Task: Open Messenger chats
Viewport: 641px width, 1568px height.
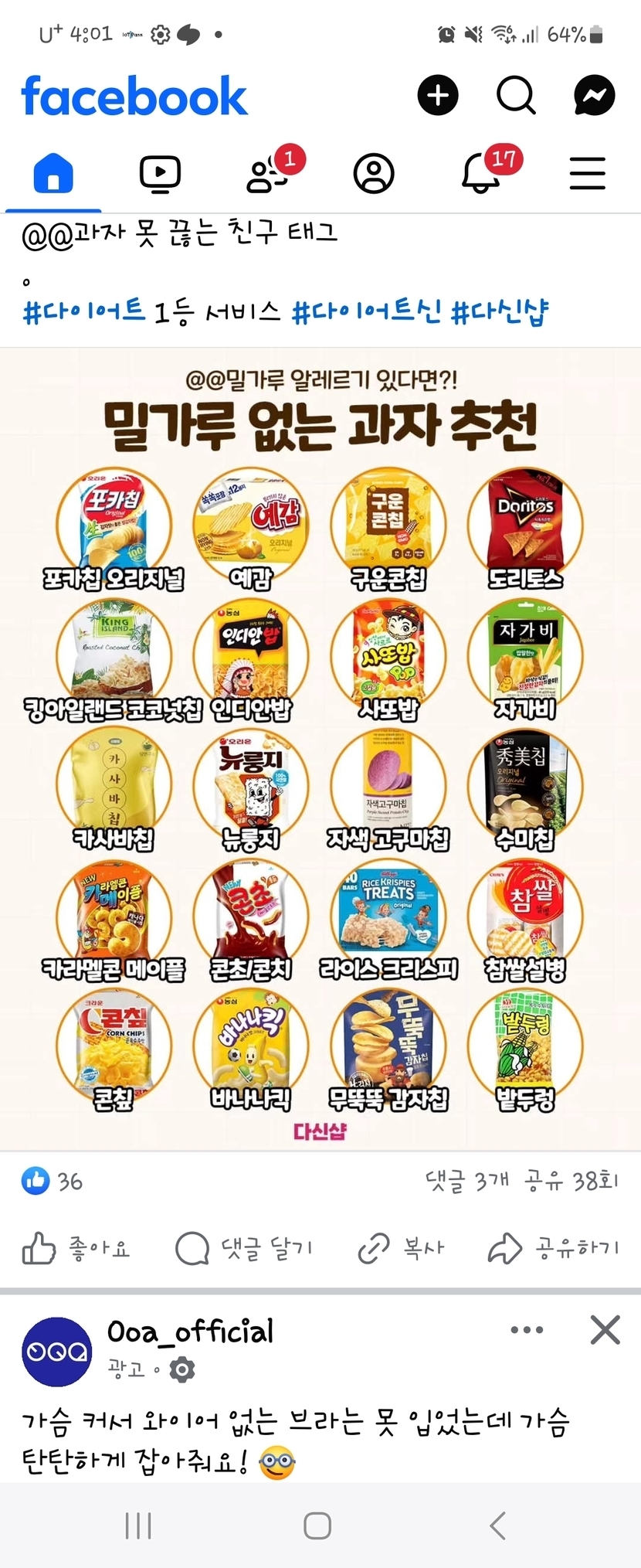Action: 594,95
